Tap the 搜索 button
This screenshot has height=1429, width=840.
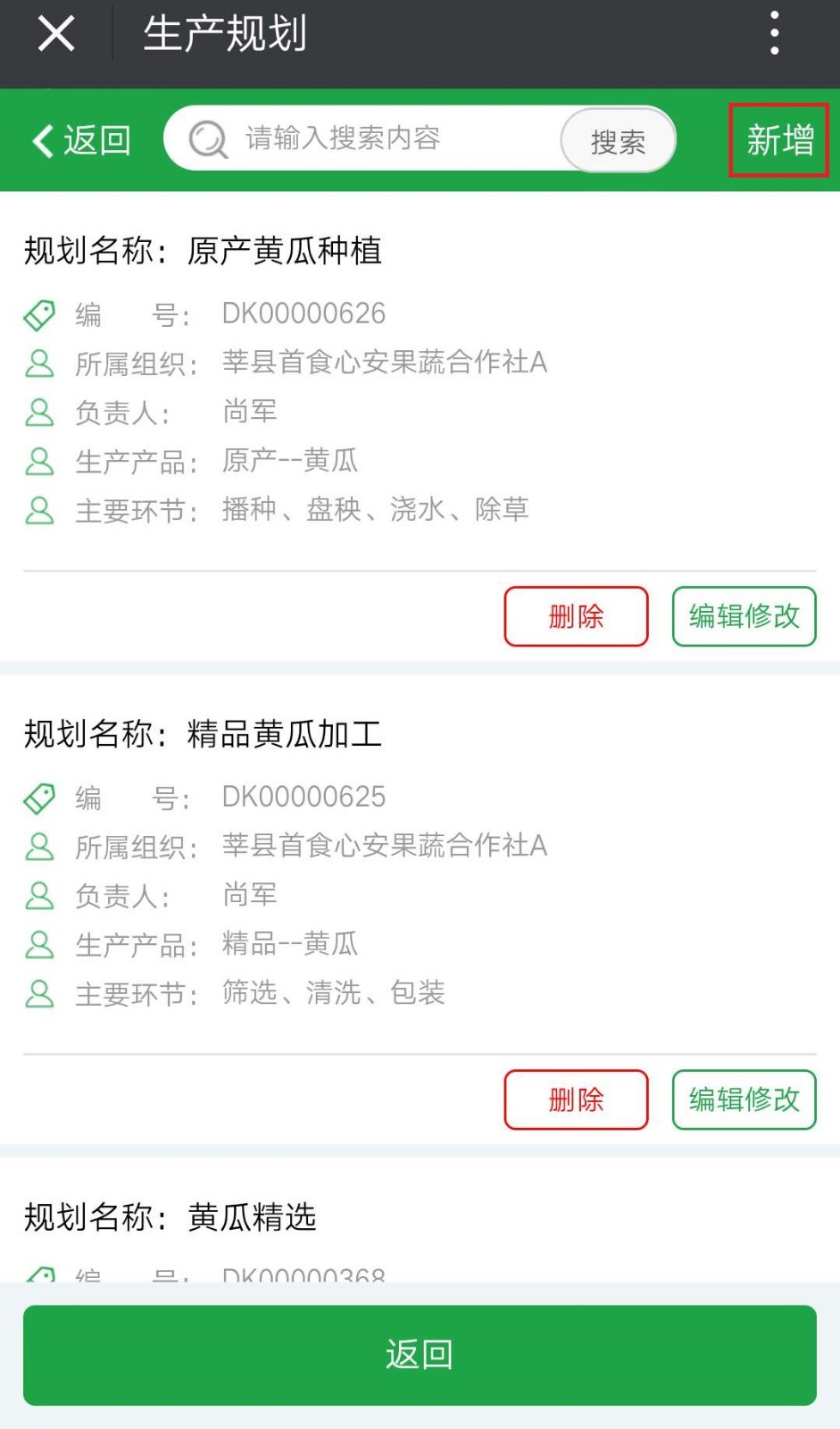pyautogui.click(x=618, y=140)
